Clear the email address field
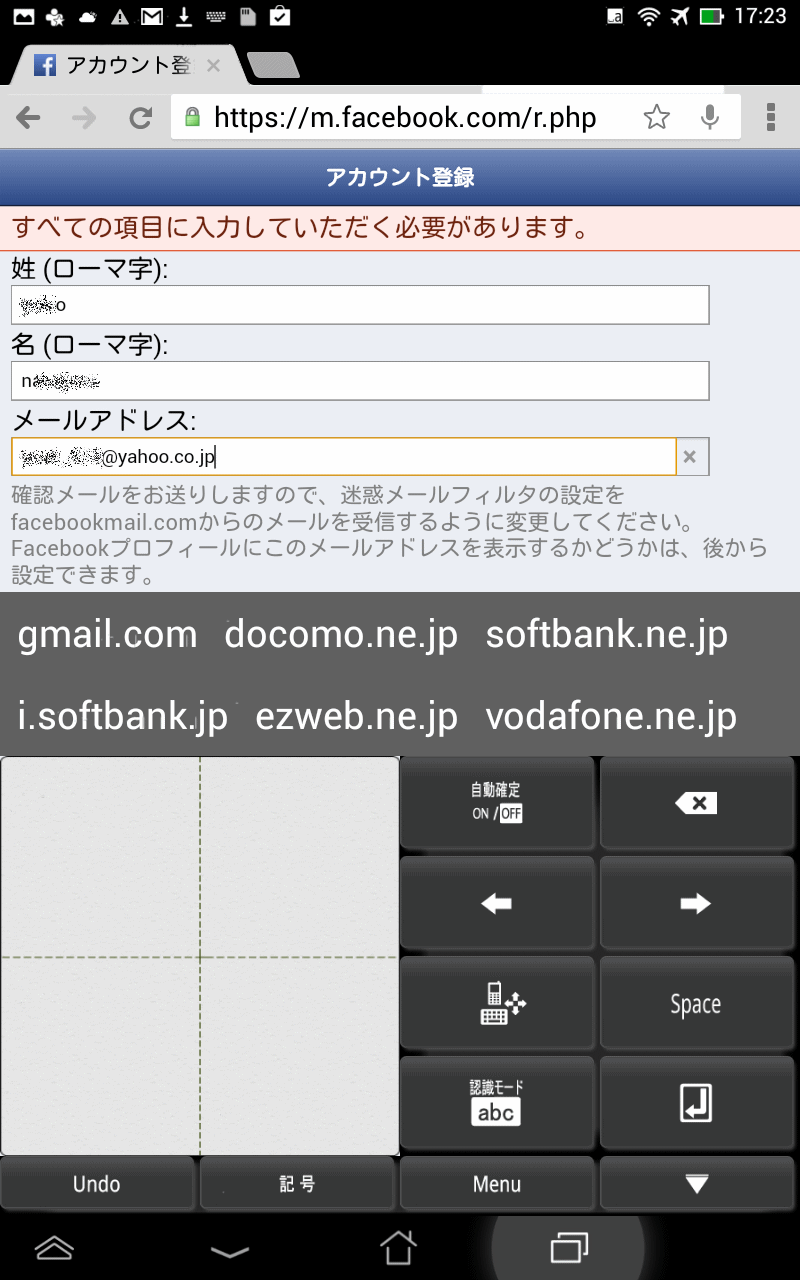Image resolution: width=800 pixels, height=1280 pixels. point(689,457)
